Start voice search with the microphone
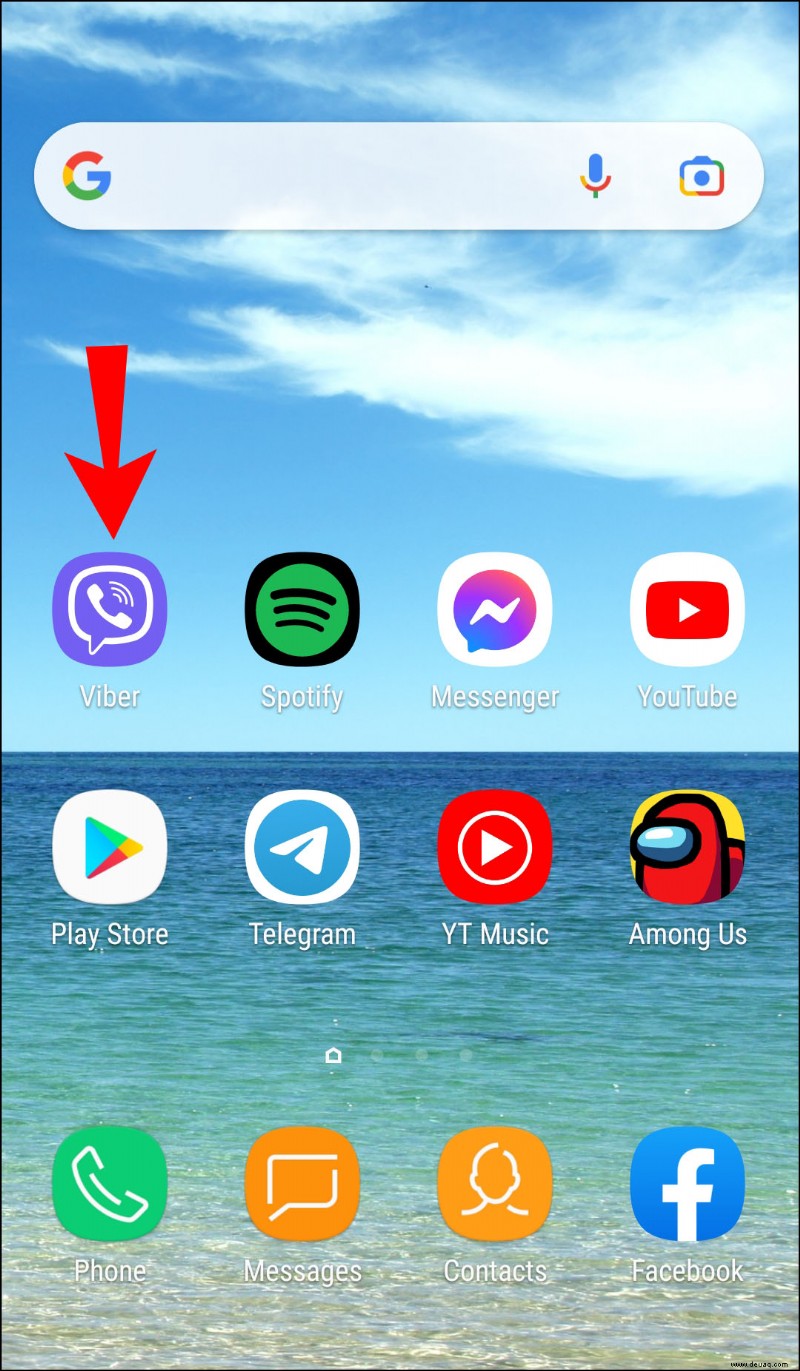 pyautogui.click(x=595, y=177)
